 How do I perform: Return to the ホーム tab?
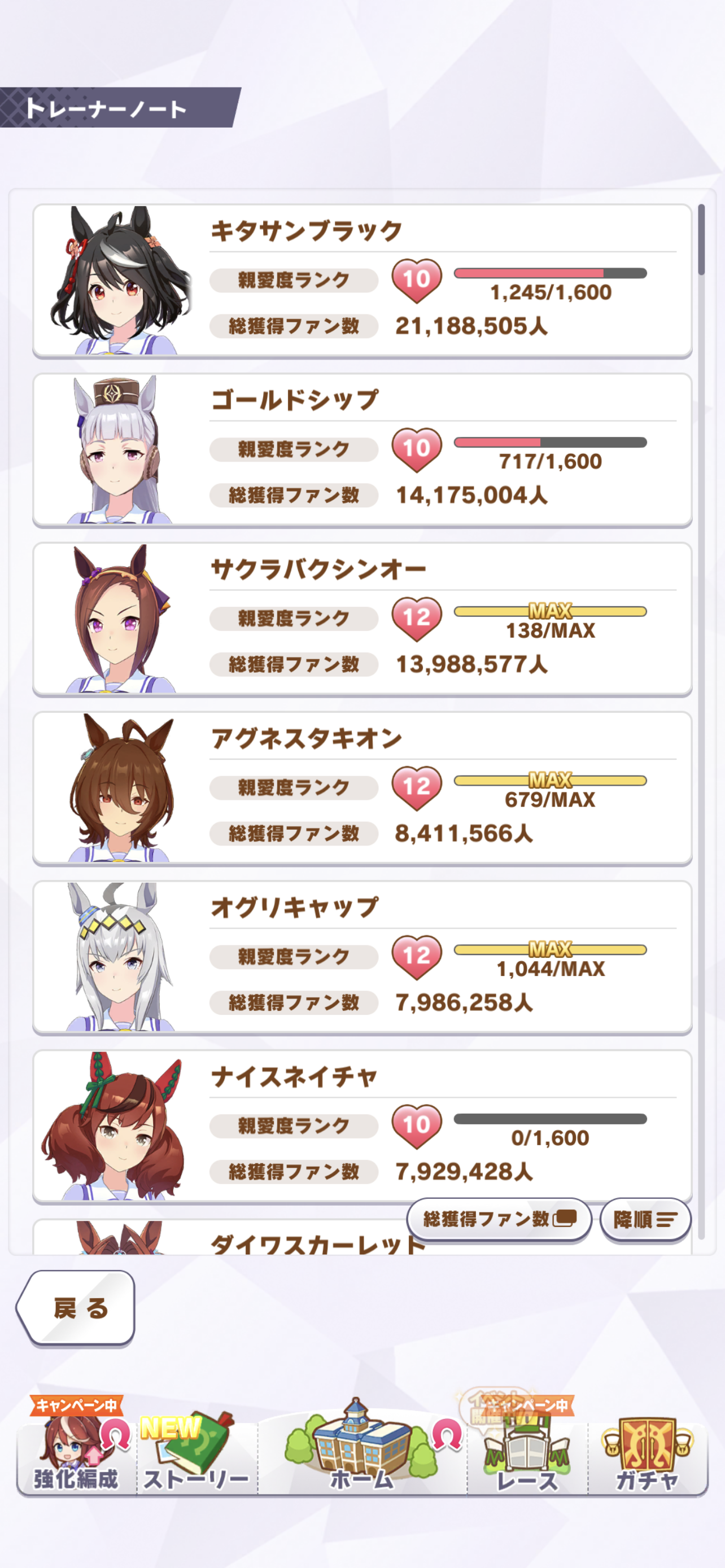point(362,1452)
